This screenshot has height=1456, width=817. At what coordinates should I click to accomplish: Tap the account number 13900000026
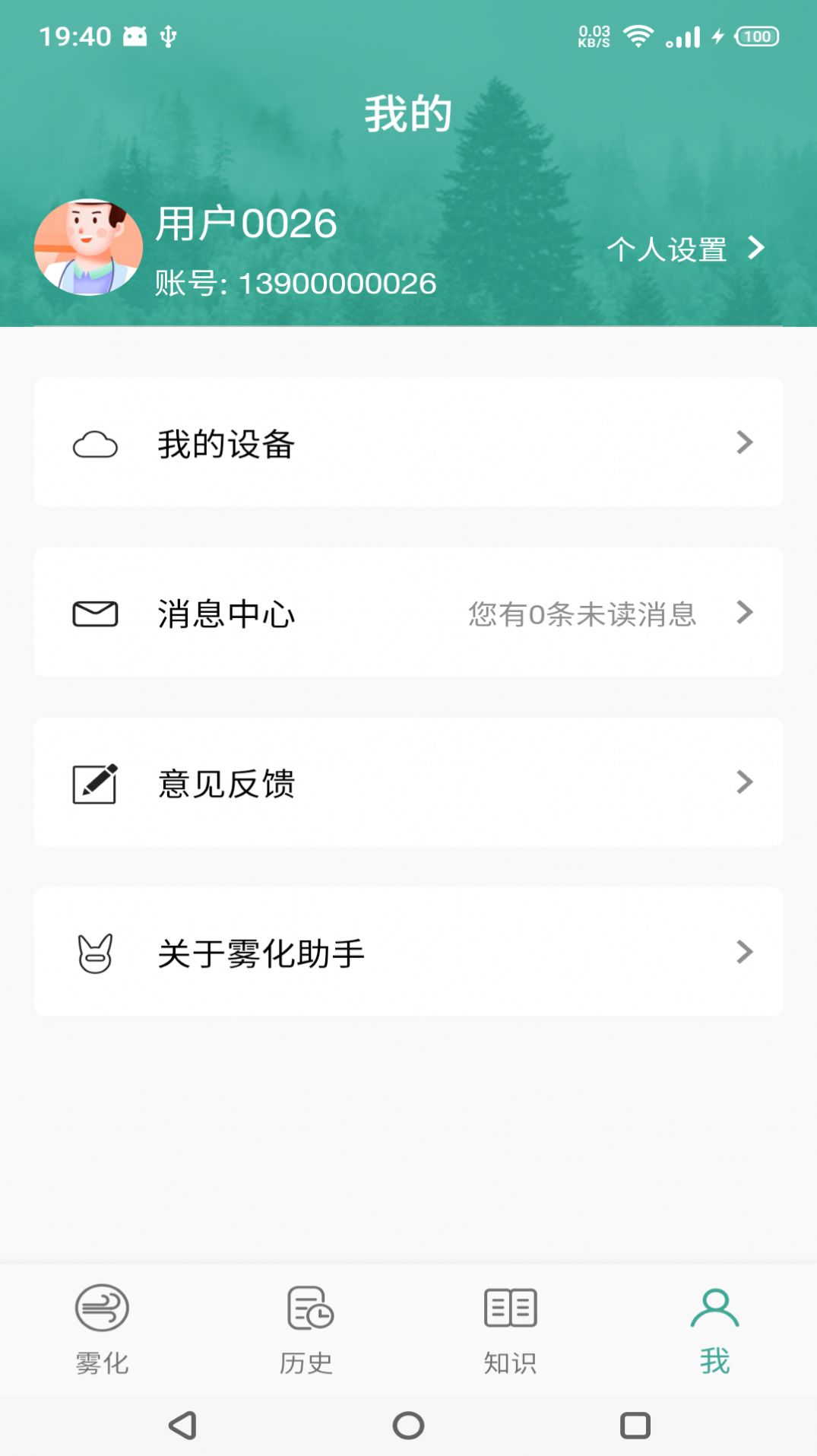[x=295, y=282]
